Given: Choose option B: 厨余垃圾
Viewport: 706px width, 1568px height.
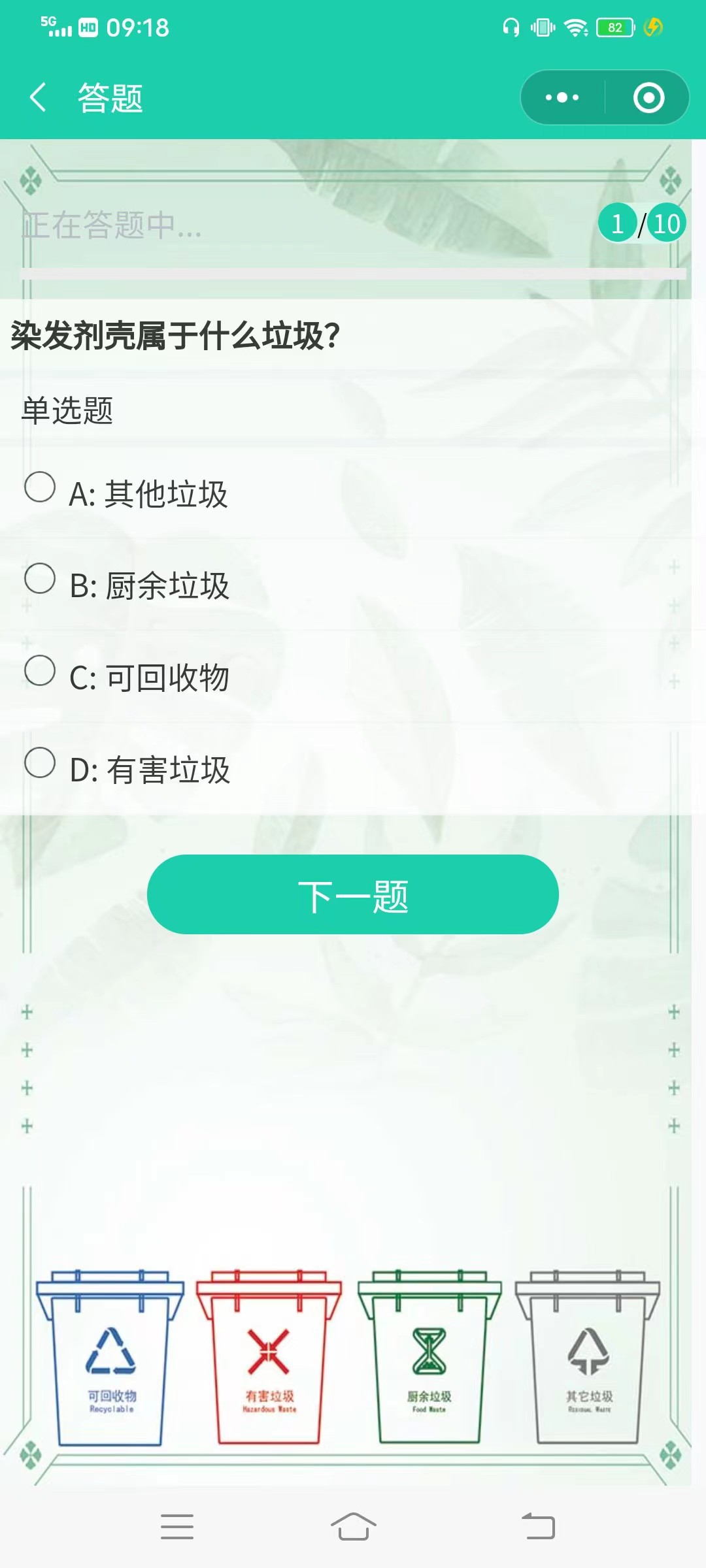Looking at the screenshot, I should click(40, 579).
